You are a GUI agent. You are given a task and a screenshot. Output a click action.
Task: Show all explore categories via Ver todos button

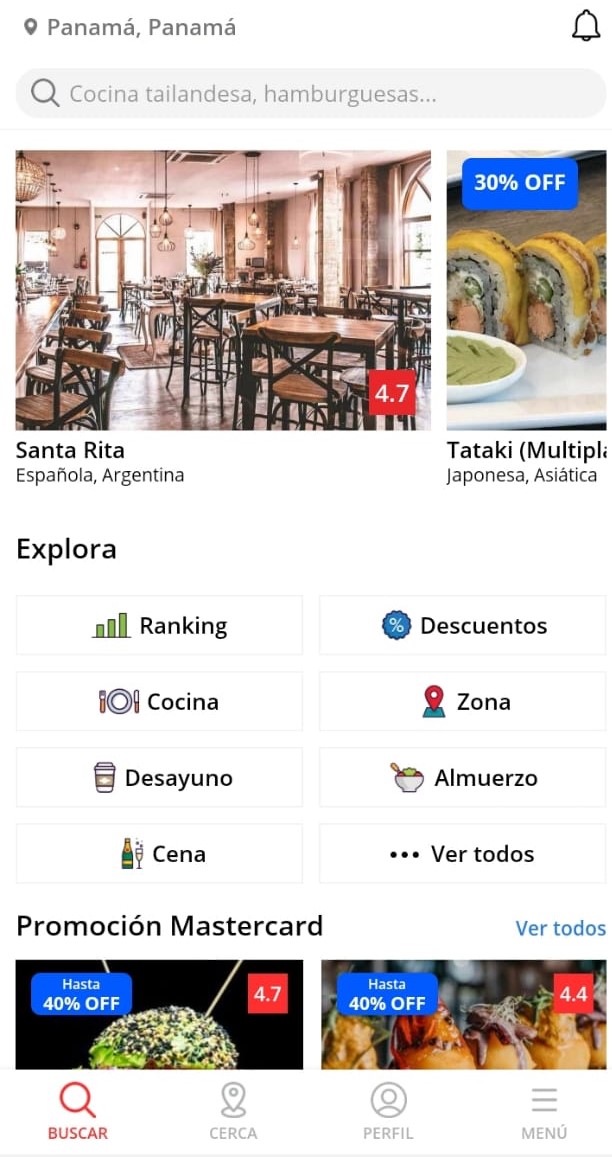click(462, 854)
